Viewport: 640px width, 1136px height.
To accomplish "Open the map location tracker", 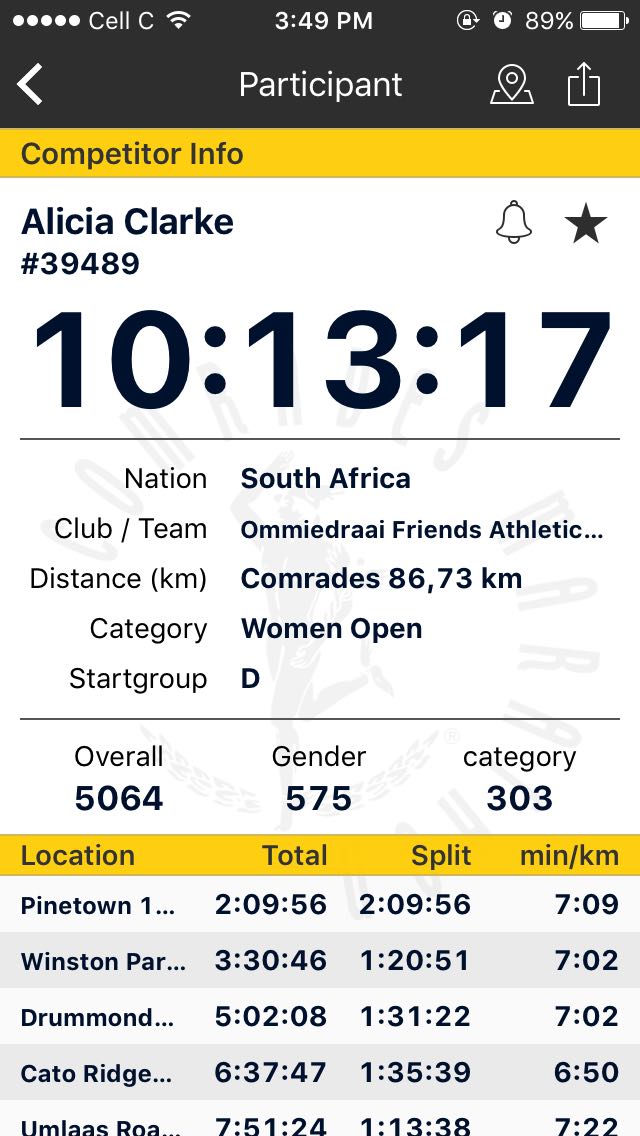I will click(512, 85).
